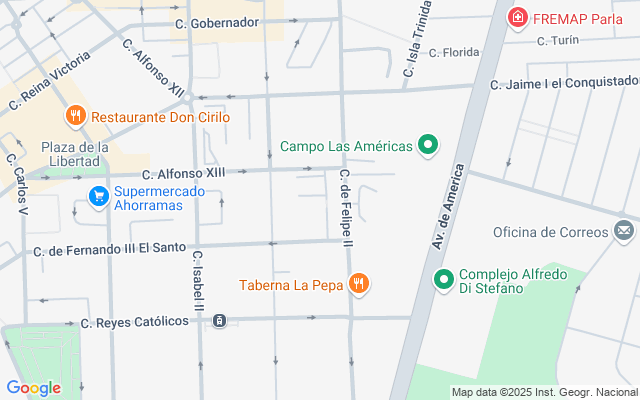
Task: Open the Google logo link
Action: tap(33, 388)
